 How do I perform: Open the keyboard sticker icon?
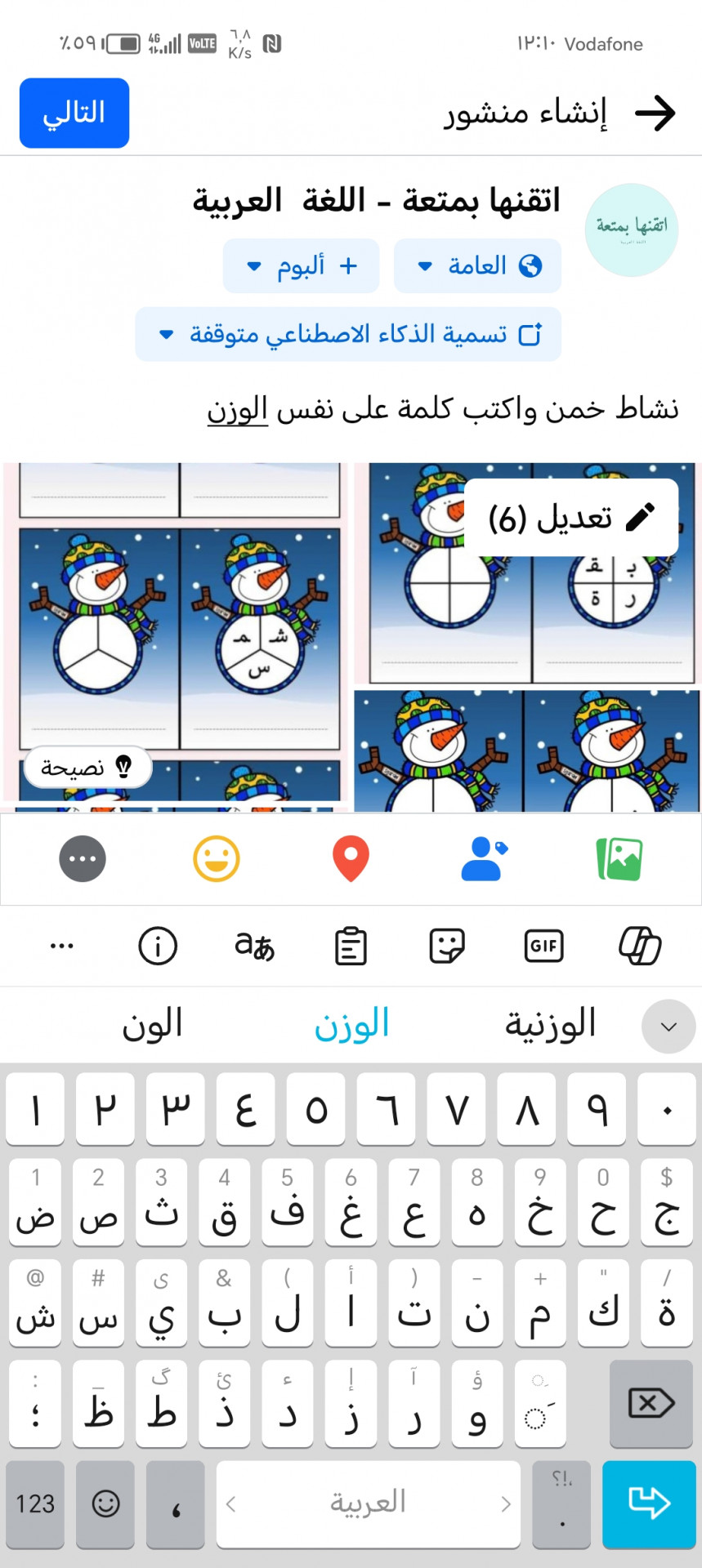[x=447, y=947]
